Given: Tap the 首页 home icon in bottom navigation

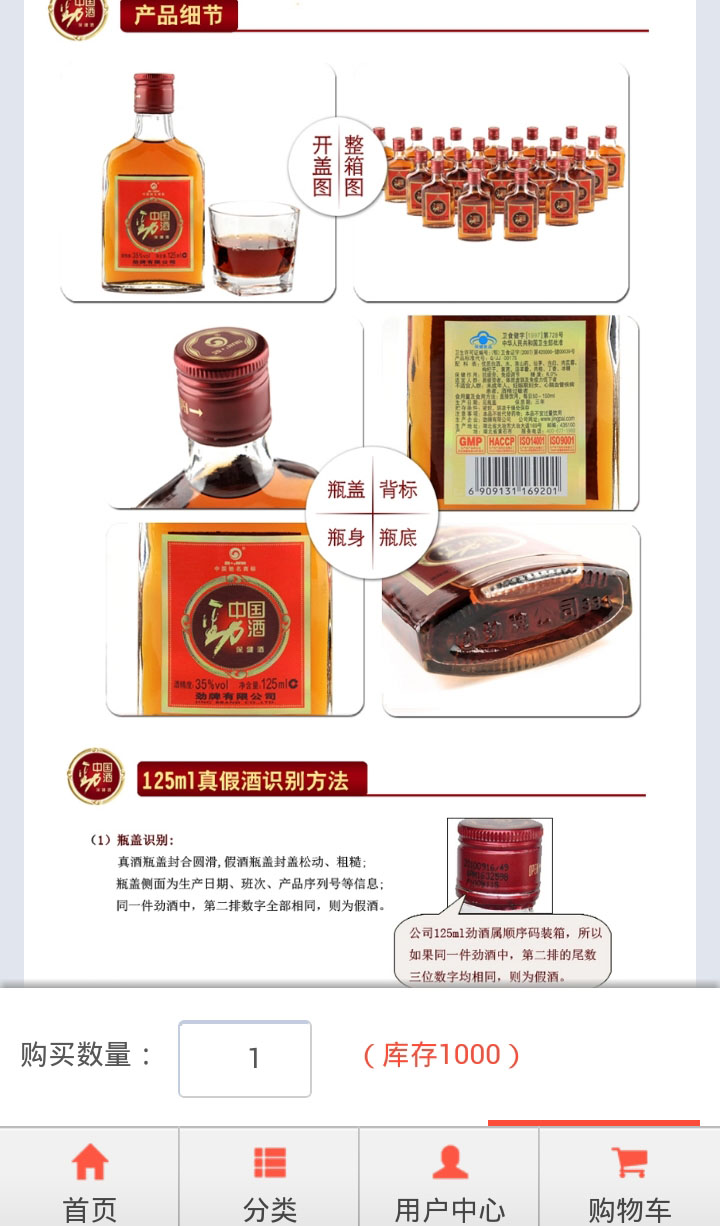Looking at the screenshot, I should click(90, 1166).
